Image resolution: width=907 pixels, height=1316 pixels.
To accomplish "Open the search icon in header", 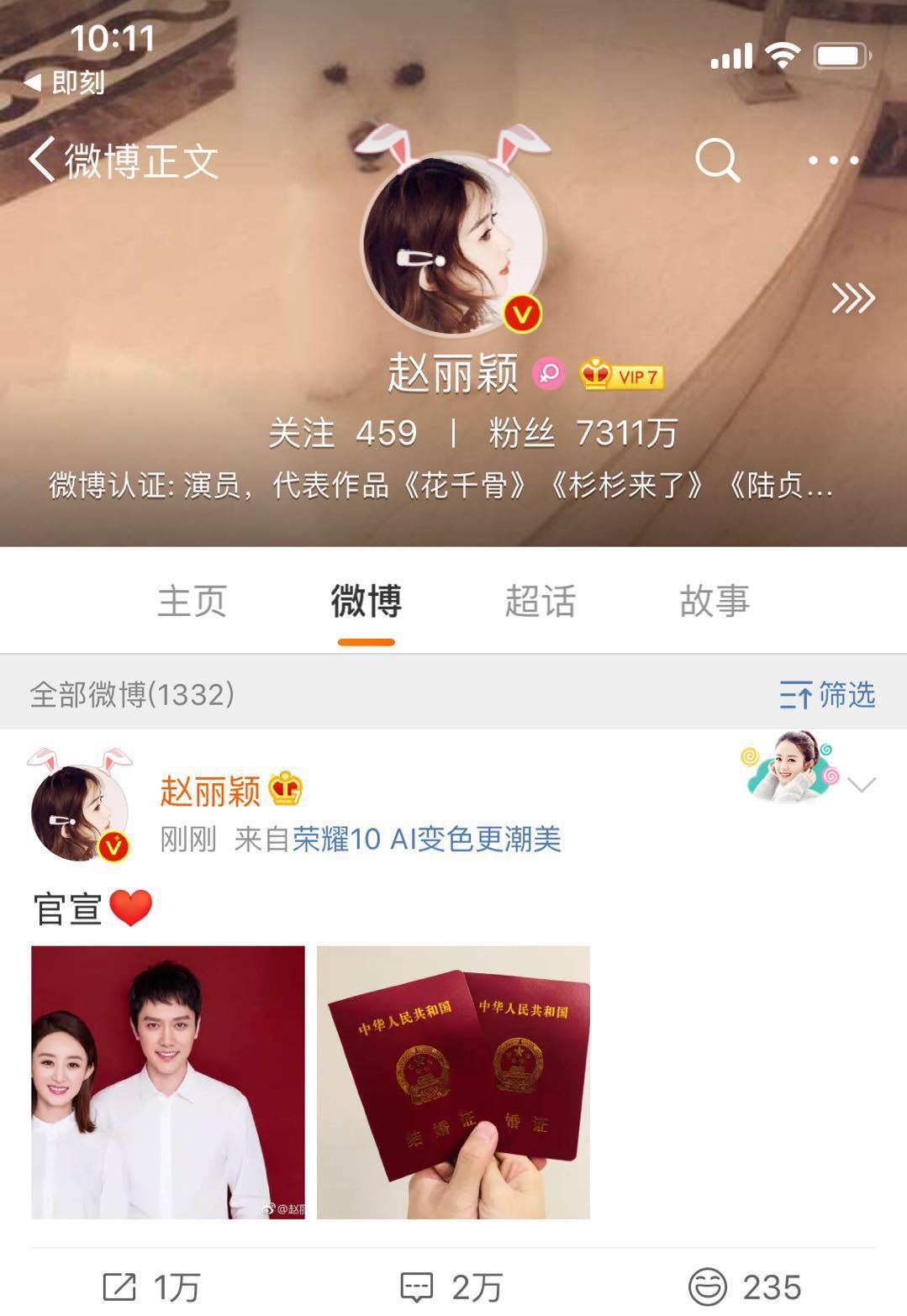I will (x=717, y=160).
